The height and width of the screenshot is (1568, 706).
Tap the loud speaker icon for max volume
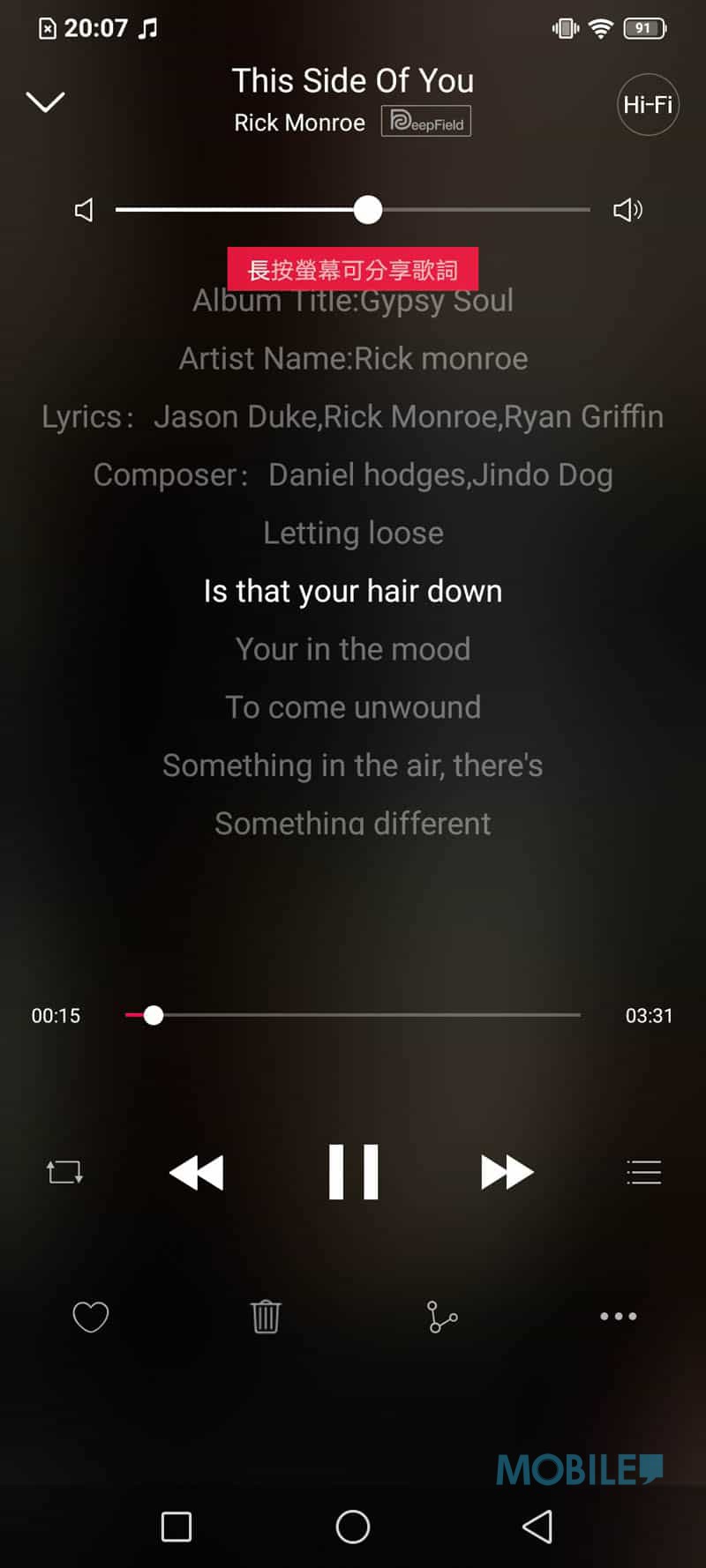coord(627,210)
